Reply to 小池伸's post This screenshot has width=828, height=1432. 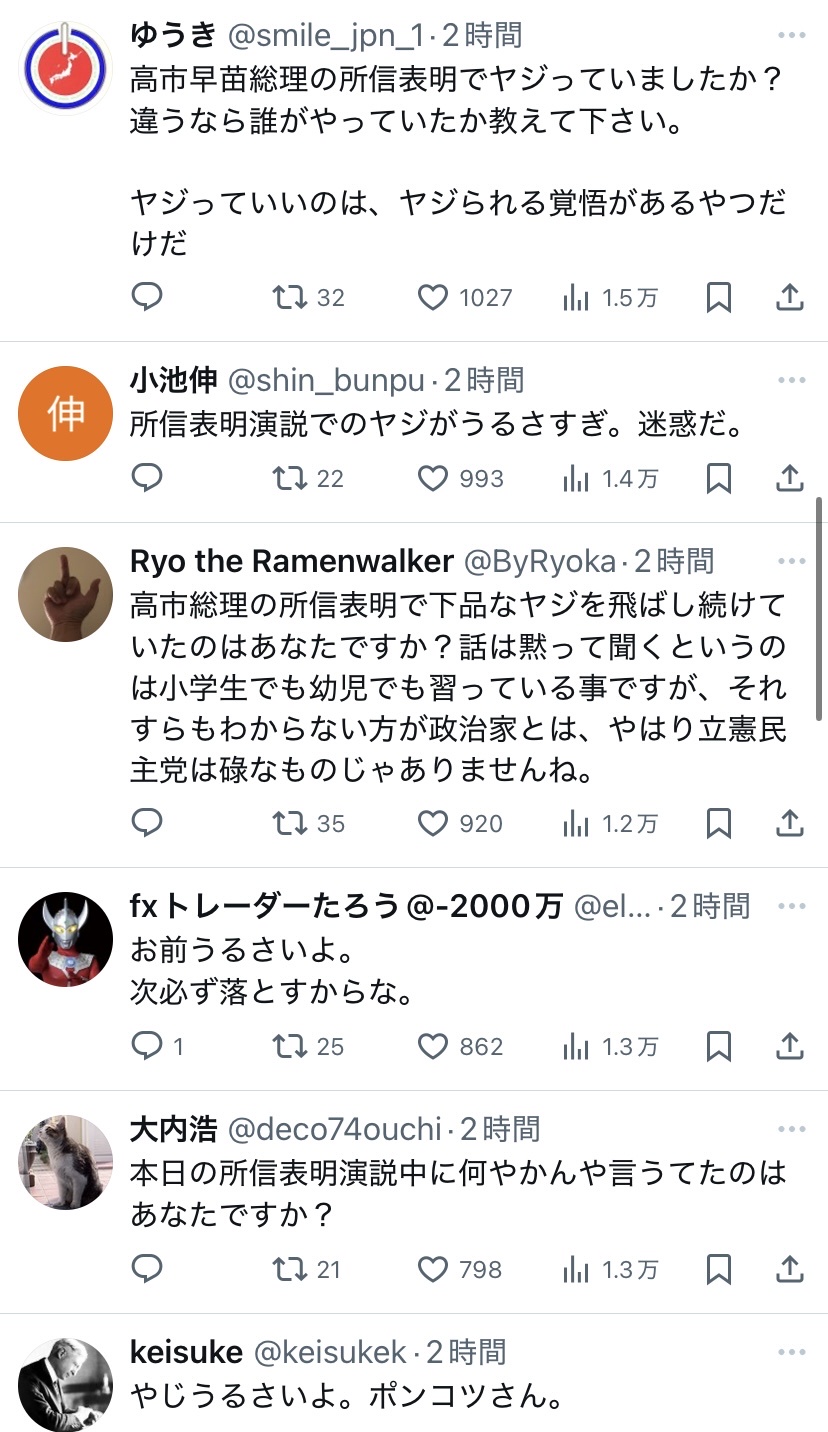click(x=147, y=479)
